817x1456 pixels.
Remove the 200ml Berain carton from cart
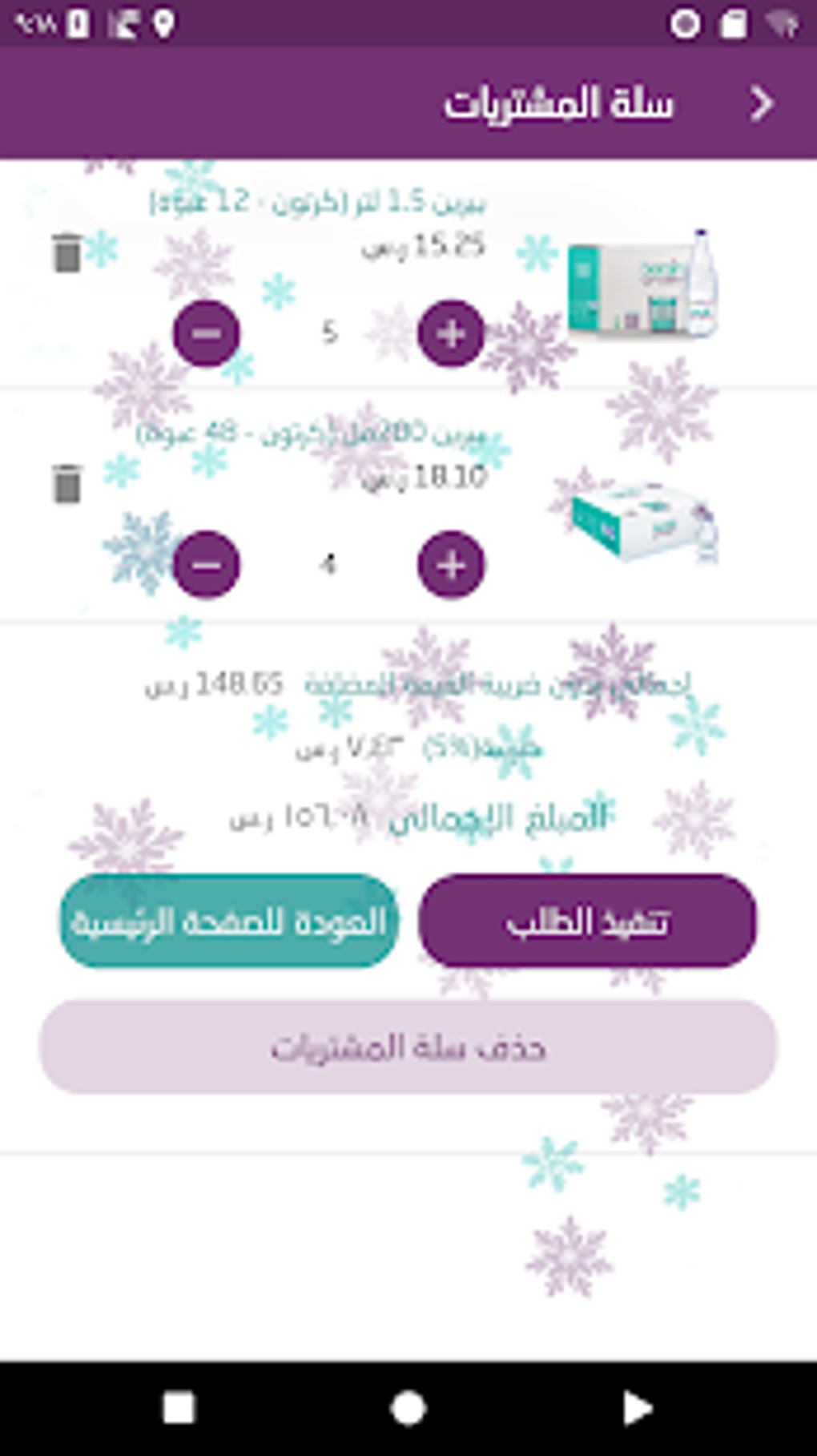coord(67,483)
